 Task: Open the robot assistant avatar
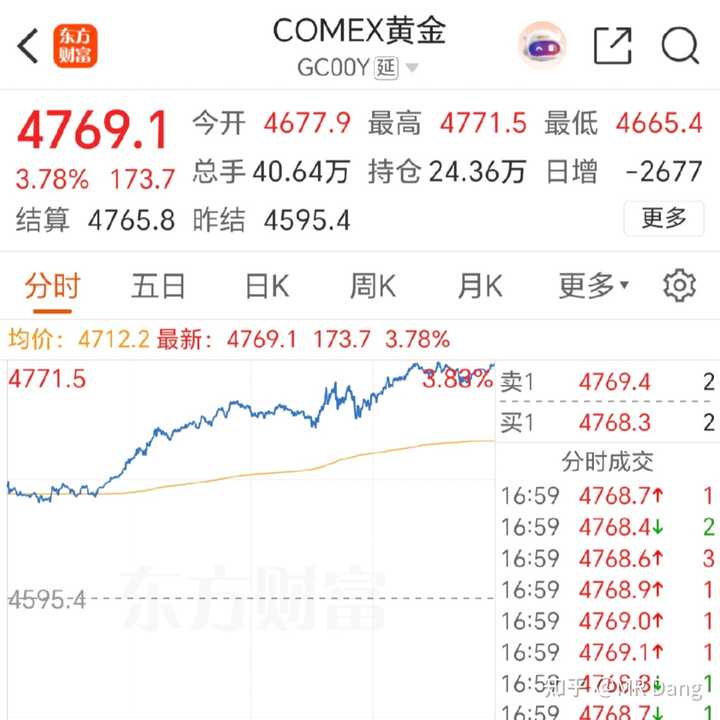click(542, 46)
